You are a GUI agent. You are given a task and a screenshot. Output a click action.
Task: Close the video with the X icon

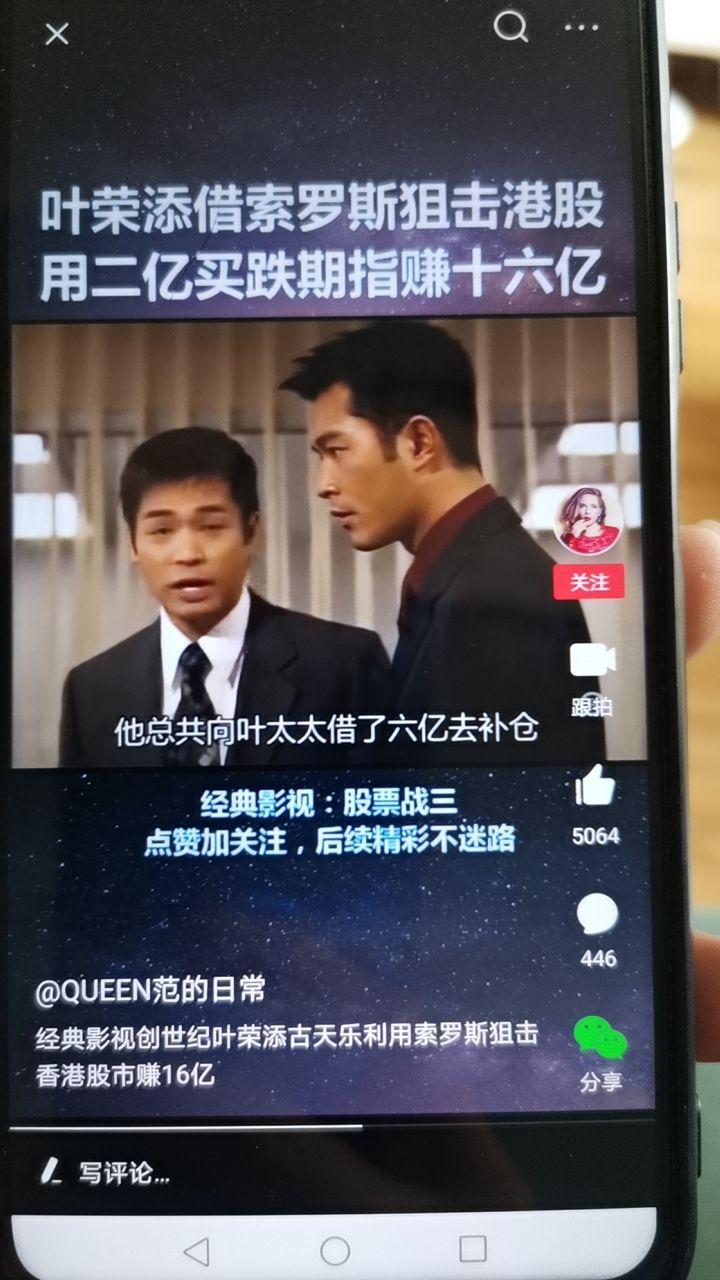coord(57,34)
